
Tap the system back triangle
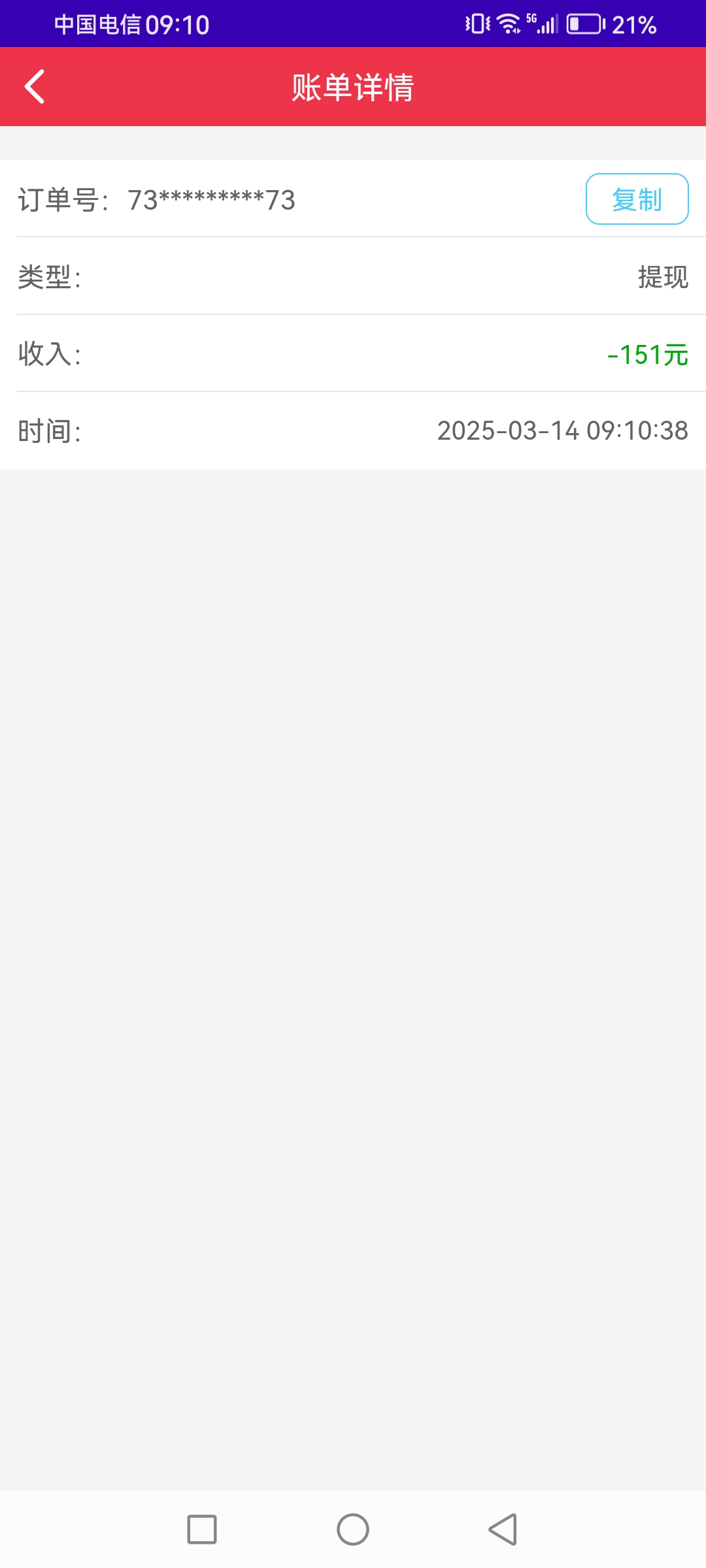tap(503, 1529)
